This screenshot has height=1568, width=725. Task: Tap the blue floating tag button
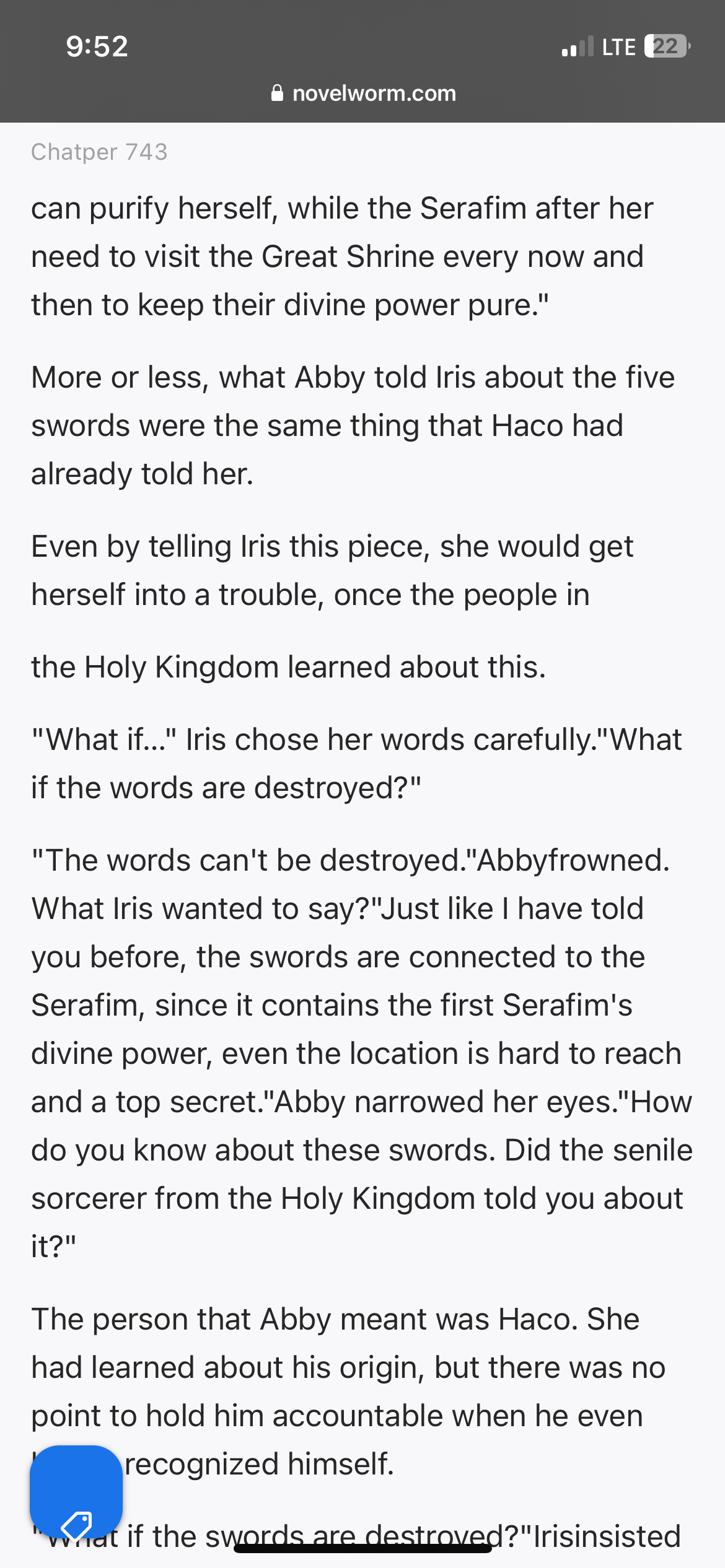tap(76, 1492)
